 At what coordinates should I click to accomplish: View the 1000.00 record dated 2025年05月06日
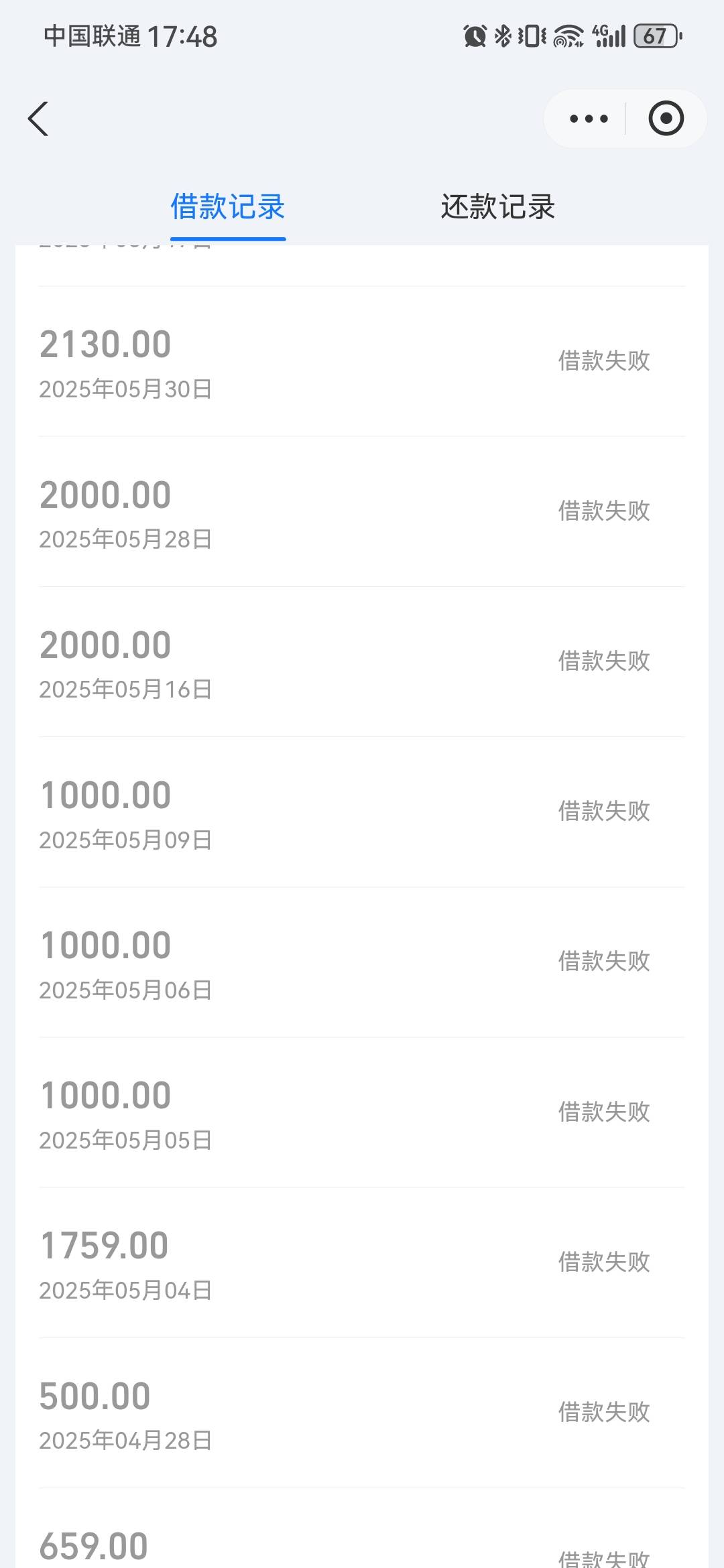(362, 962)
